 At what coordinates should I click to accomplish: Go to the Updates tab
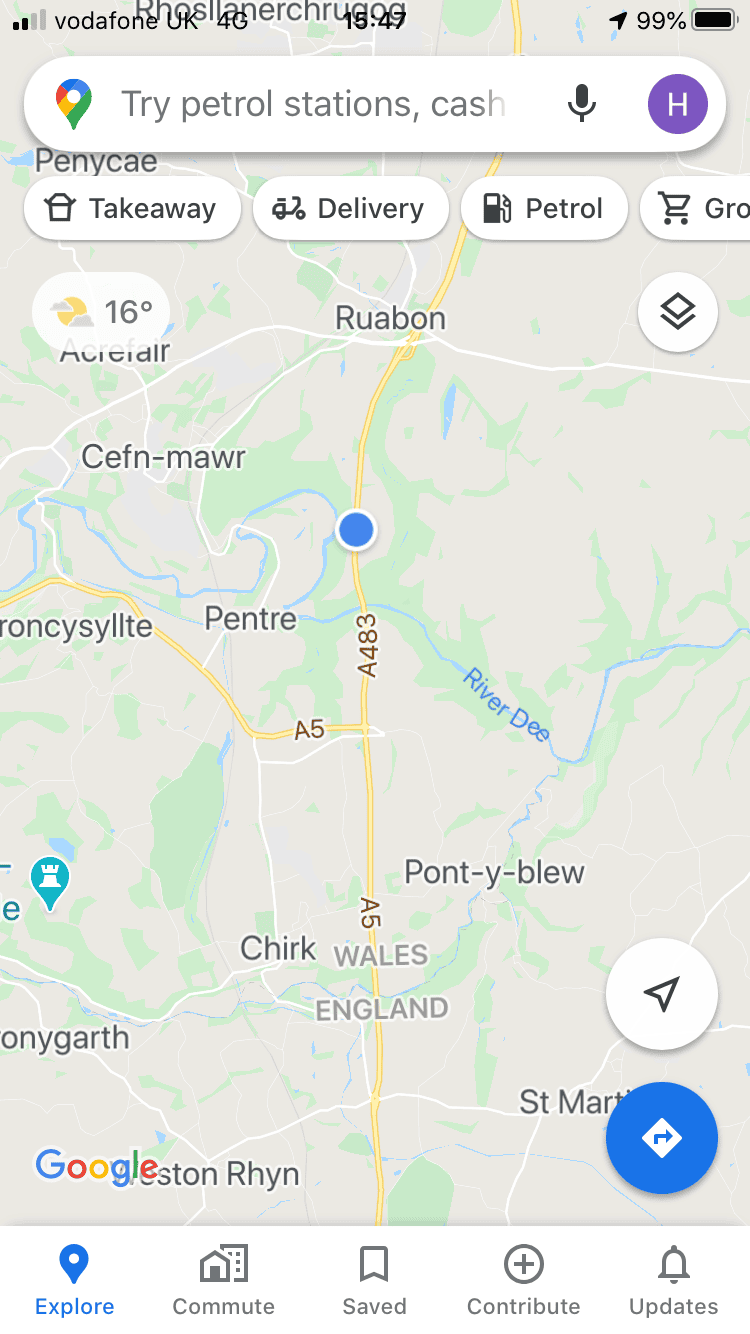pyautogui.click(x=674, y=1280)
